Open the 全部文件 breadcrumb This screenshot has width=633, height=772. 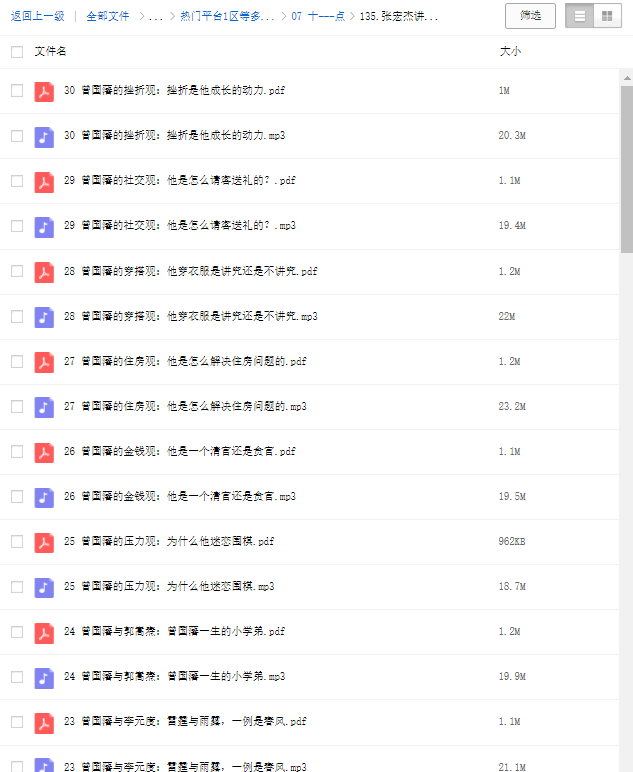[x=107, y=17]
